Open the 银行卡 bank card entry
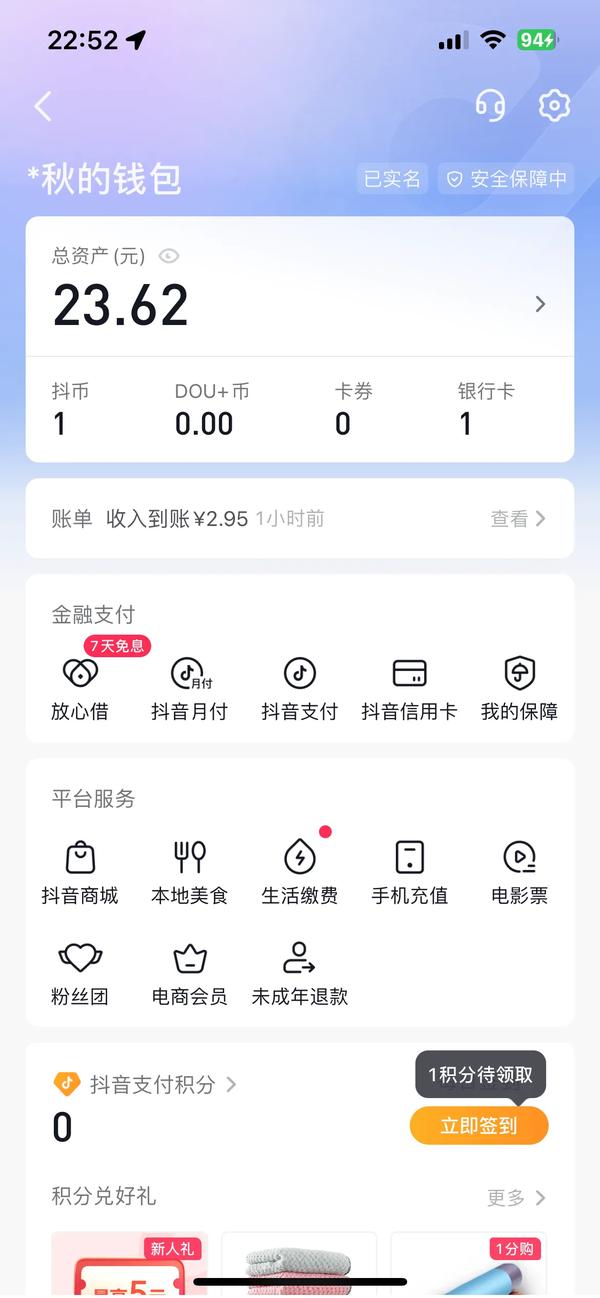600x1298 pixels. 486,409
